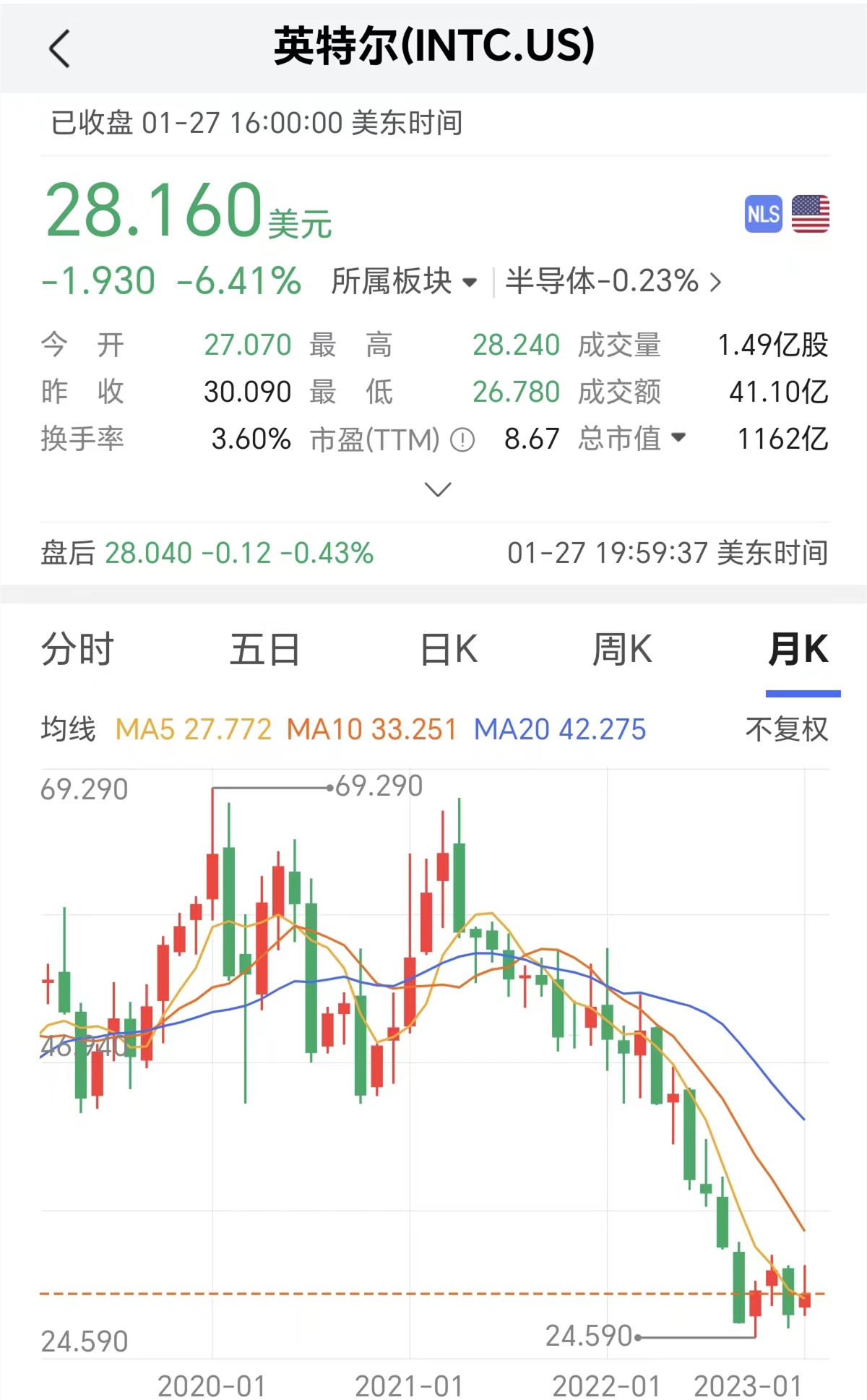
Task: Open the 所属板块 sector dropdown
Action: pos(404,282)
